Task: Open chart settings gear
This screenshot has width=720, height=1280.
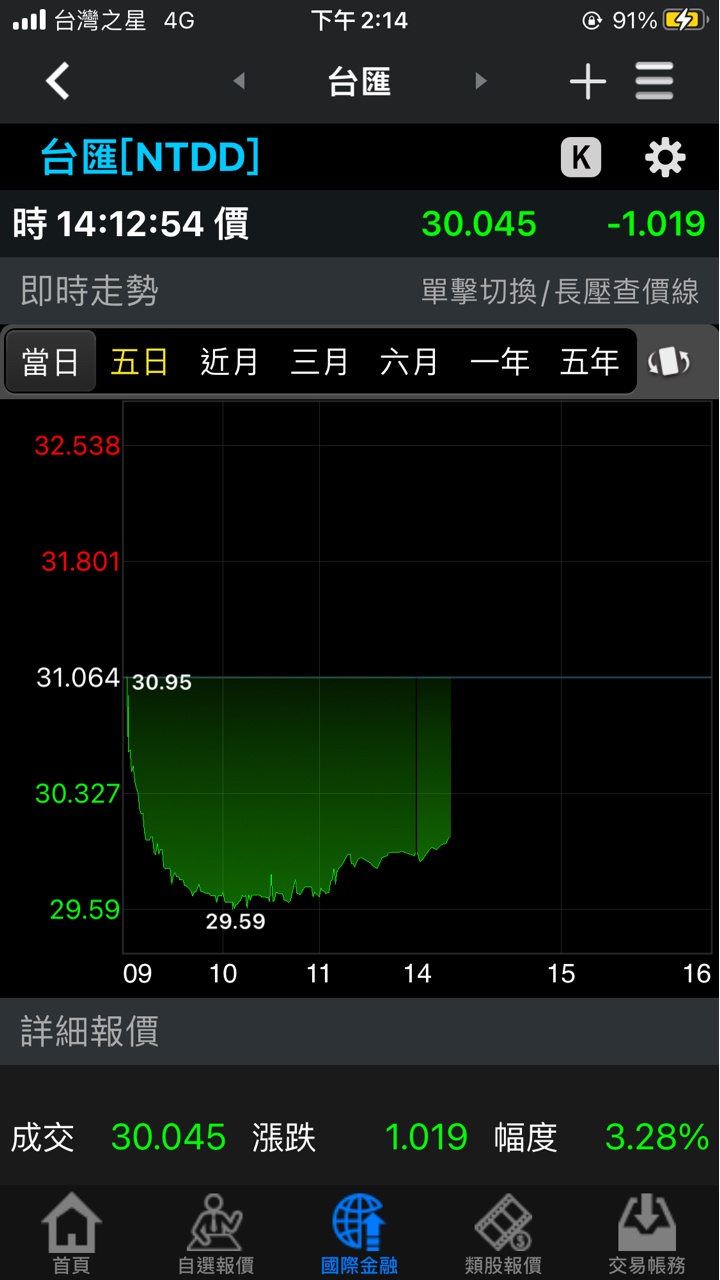Action: [665, 158]
